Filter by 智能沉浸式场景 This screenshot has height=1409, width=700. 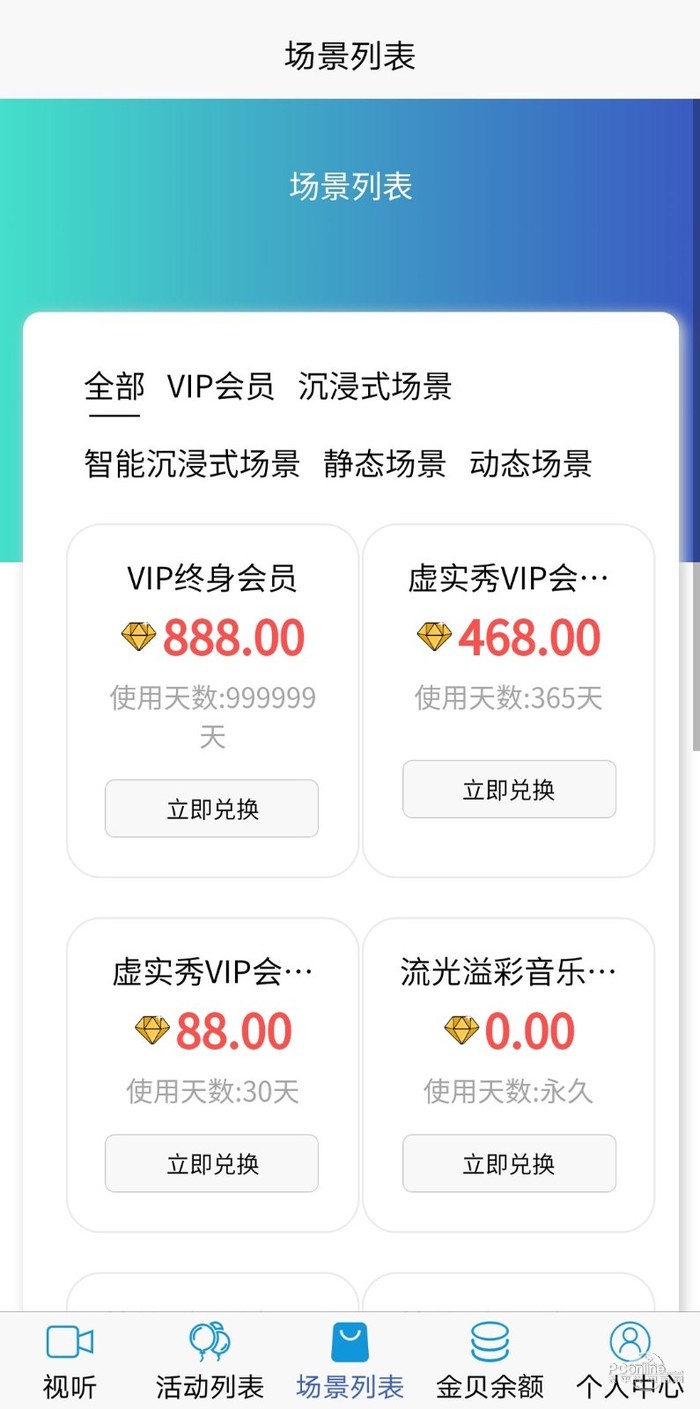(192, 464)
